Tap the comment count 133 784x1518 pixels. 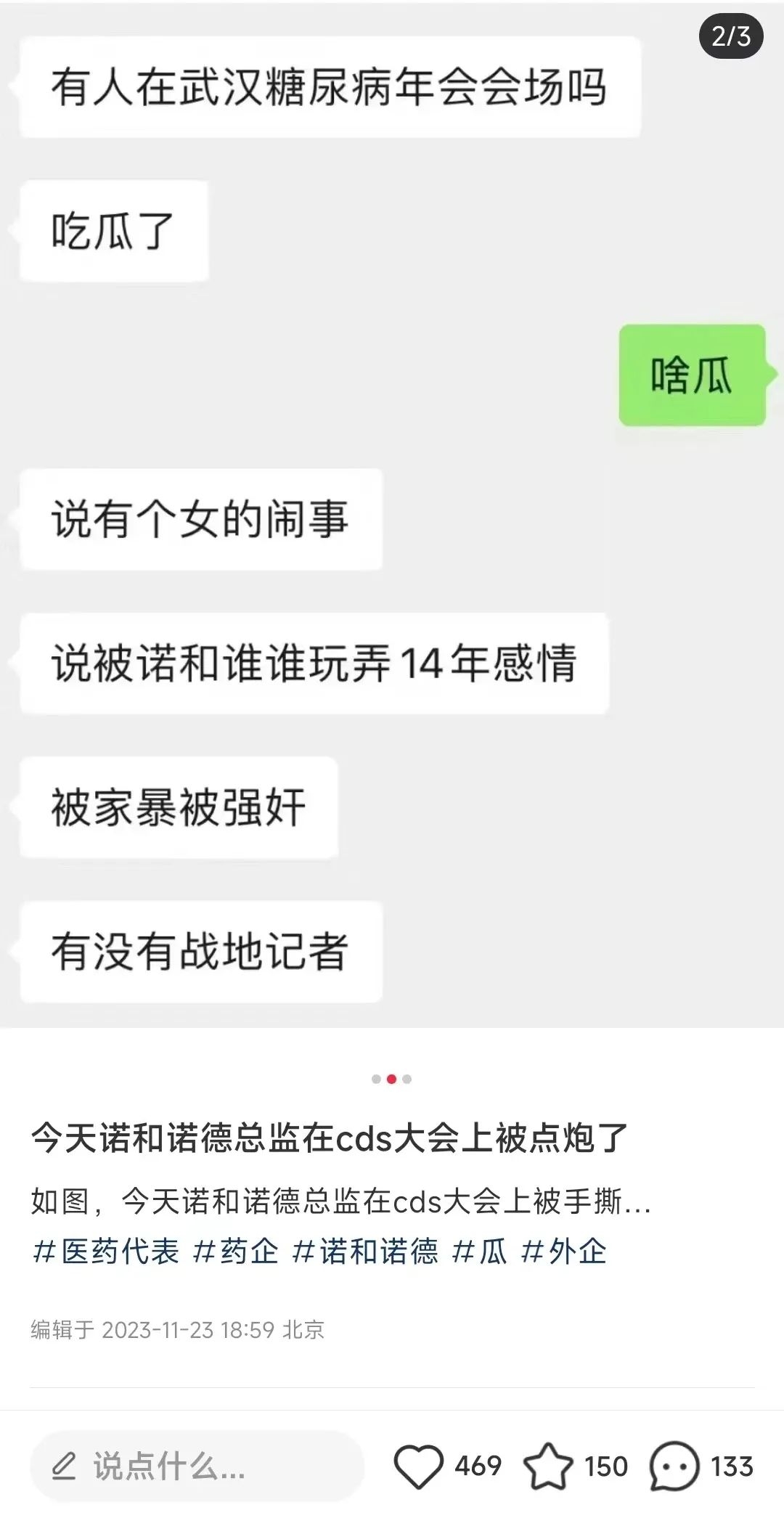tap(733, 1464)
